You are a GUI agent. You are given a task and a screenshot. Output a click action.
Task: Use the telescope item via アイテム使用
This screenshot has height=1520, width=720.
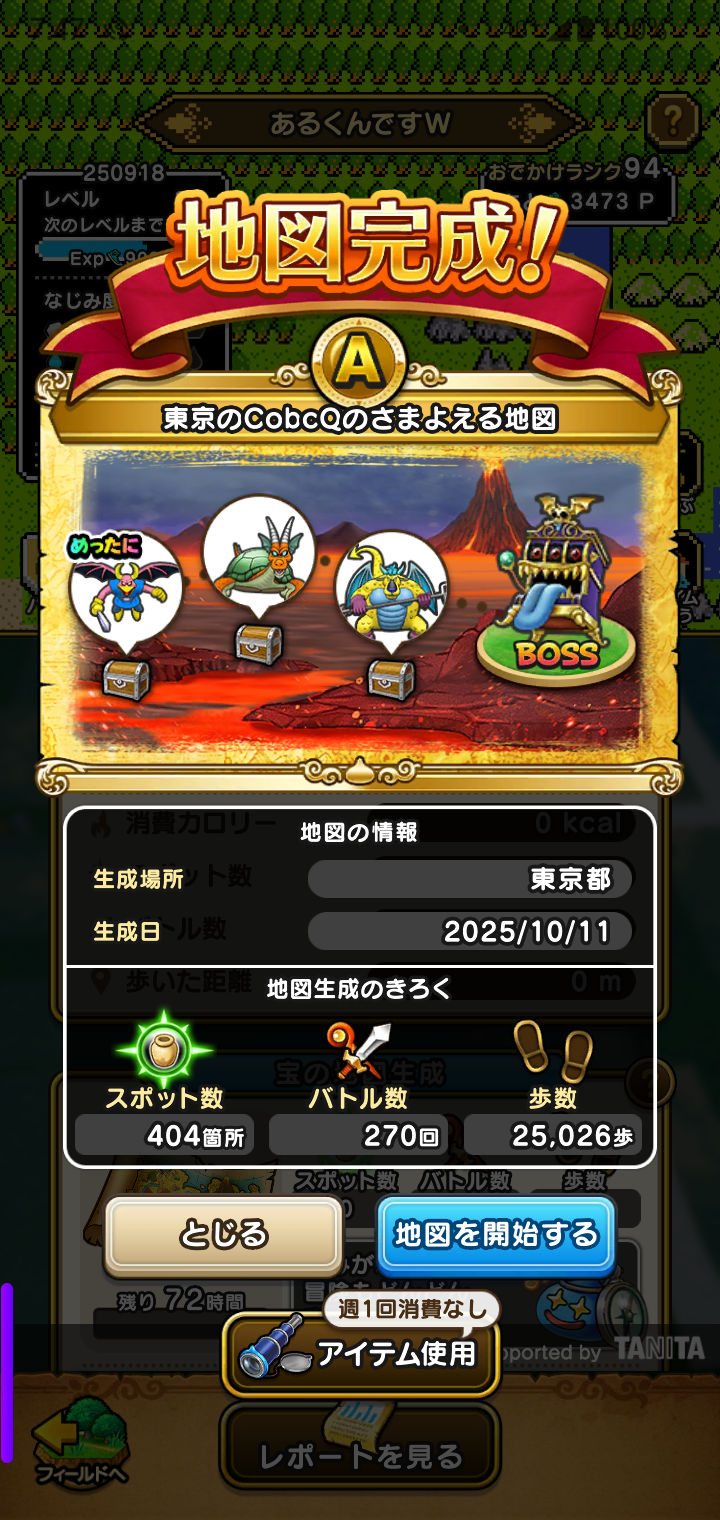coord(360,1354)
